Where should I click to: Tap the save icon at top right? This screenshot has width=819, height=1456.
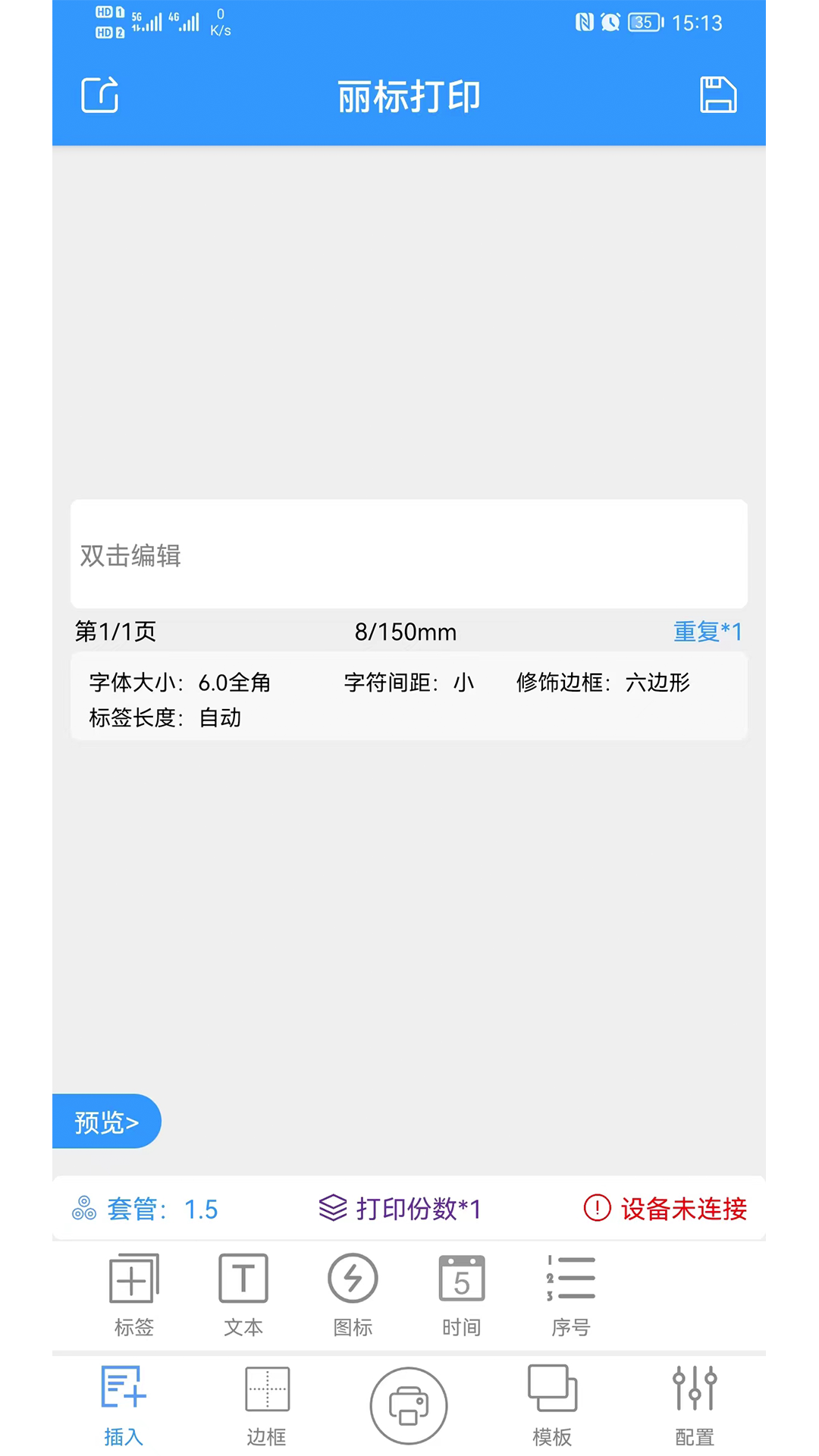point(718,94)
